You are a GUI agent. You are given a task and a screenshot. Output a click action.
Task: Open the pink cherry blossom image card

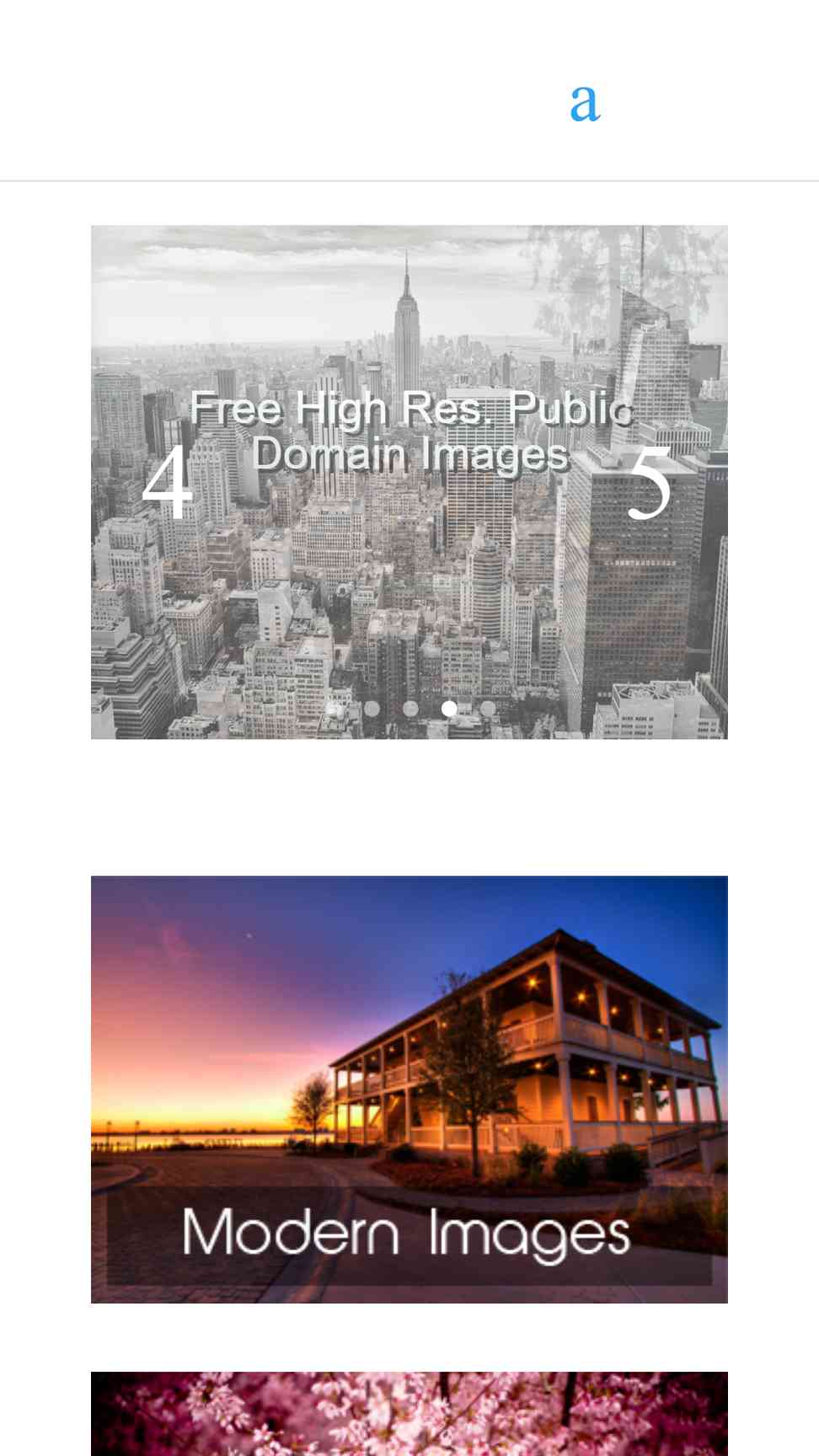[x=409, y=1414]
